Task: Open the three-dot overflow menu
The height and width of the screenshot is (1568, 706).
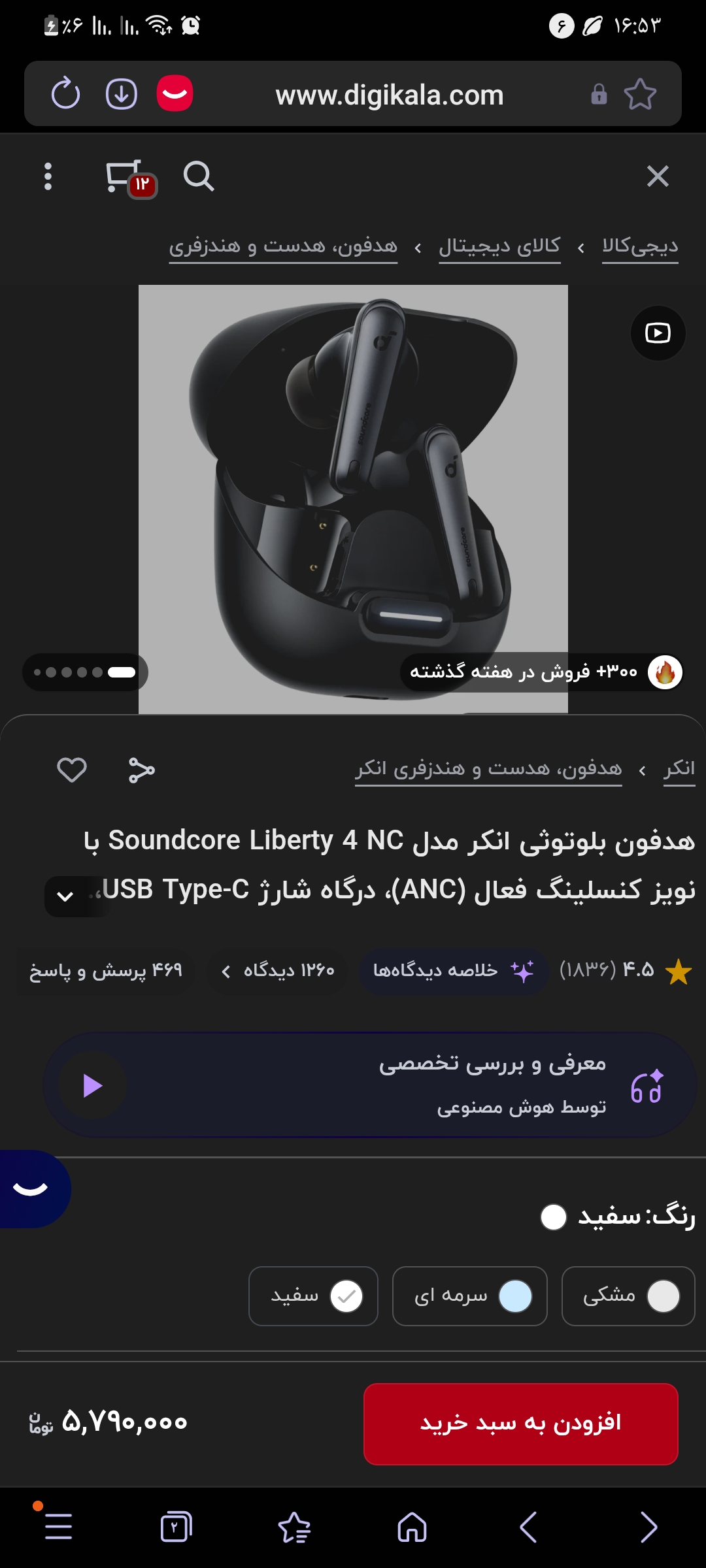Action: click(48, 176)
